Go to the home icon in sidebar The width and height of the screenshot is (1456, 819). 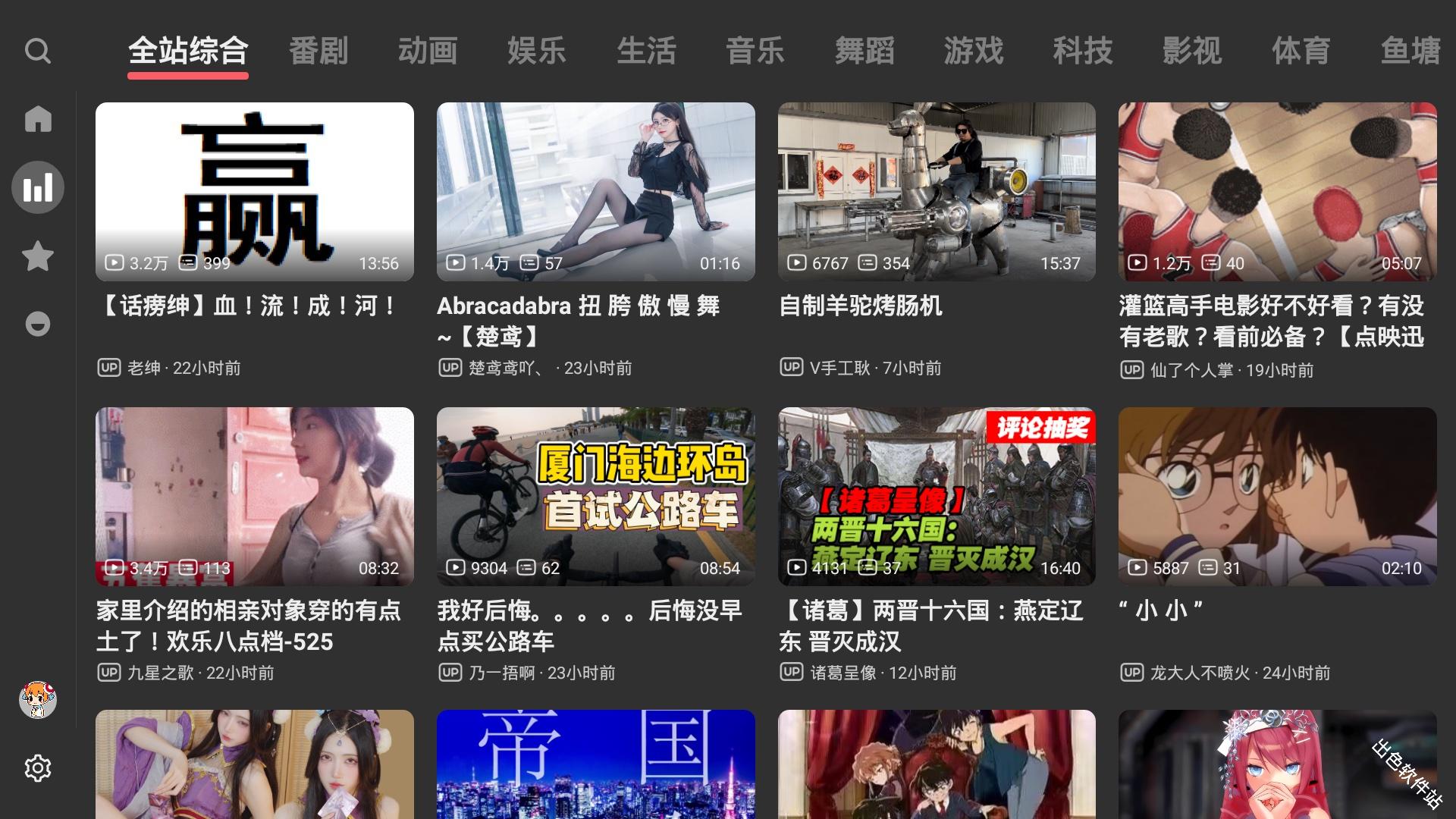(x=38, y=119)
